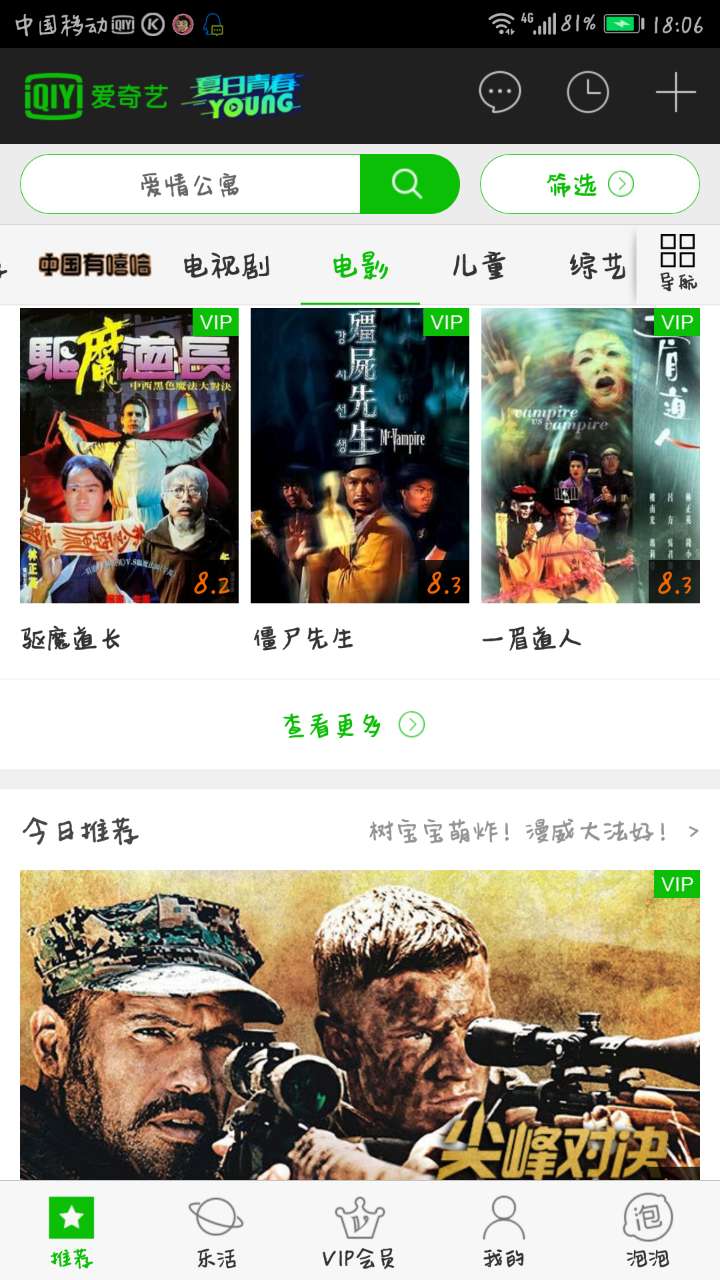Switch to the 中国有嘻哈 tab
Image resolution: width=720 pixels, height=1280 pixels.
(x=95, y=266)
